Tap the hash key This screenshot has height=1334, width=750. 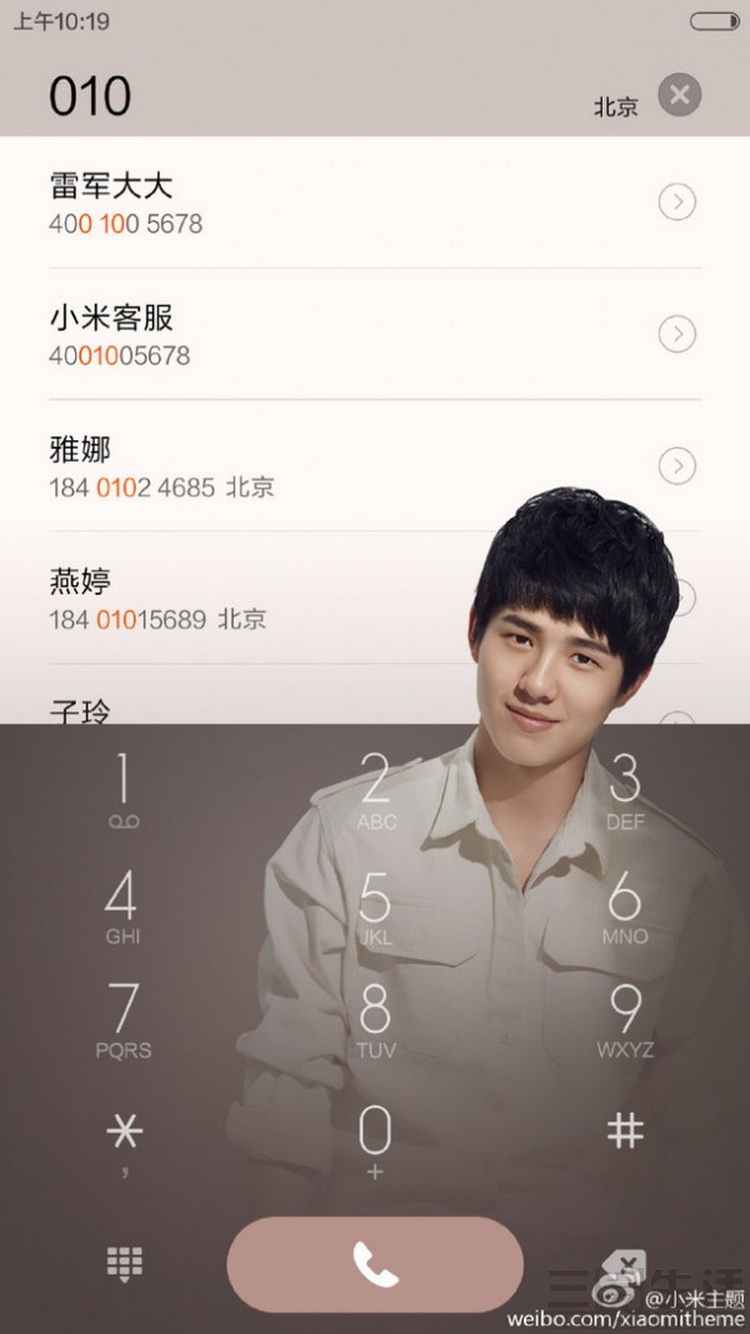[x=625, y=1131]
